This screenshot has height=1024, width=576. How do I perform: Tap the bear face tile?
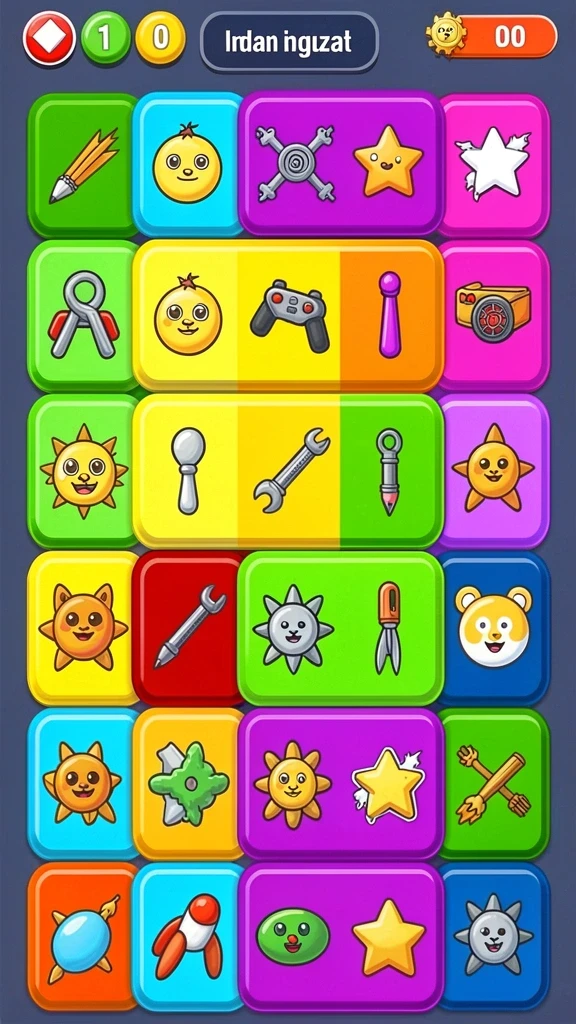point(494,627)
